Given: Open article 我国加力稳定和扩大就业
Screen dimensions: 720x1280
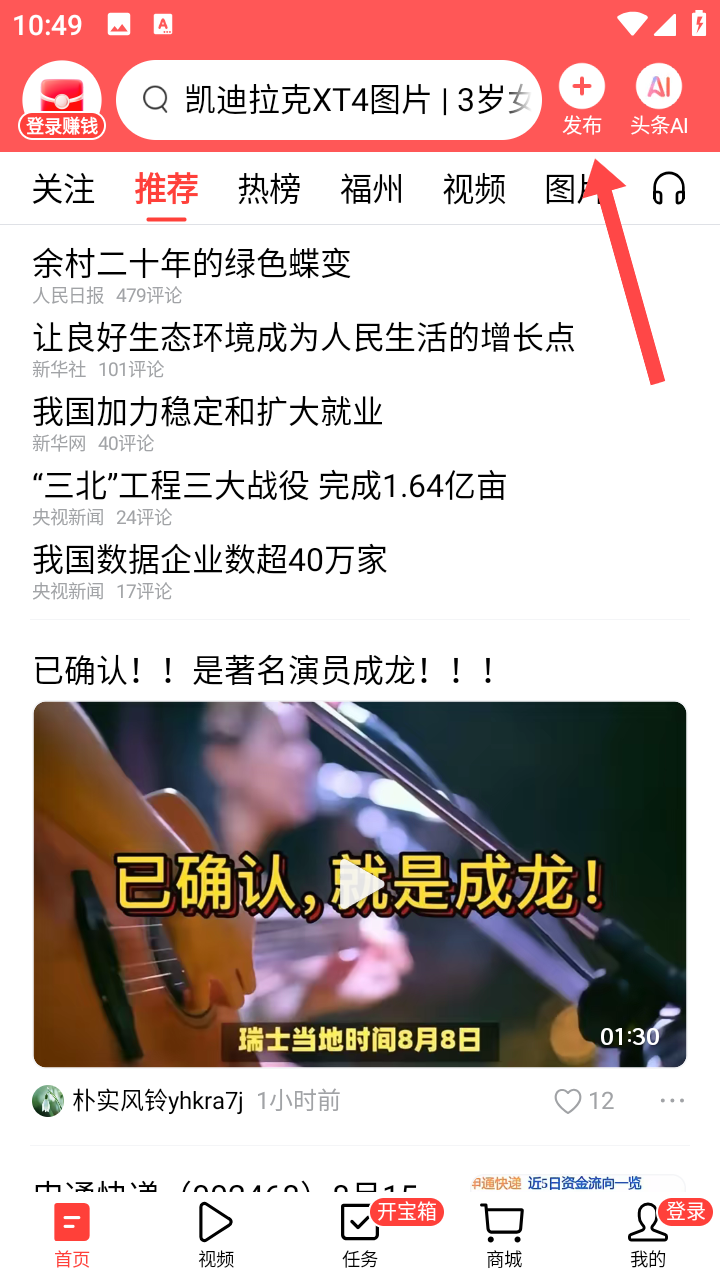Looking at the screenshot, I should pos(208,412).
